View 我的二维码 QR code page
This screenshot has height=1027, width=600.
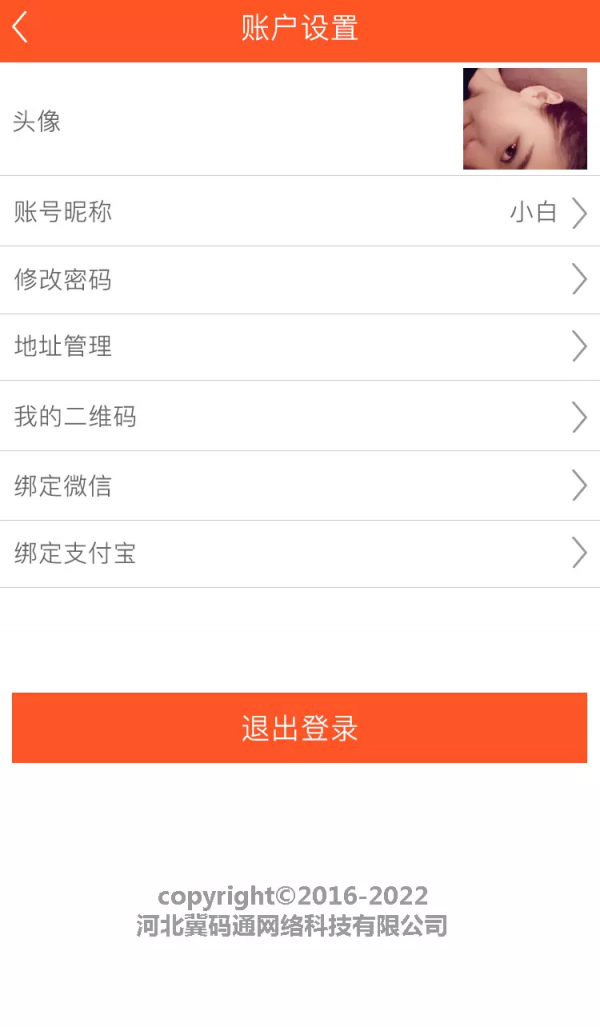point(300,417)
